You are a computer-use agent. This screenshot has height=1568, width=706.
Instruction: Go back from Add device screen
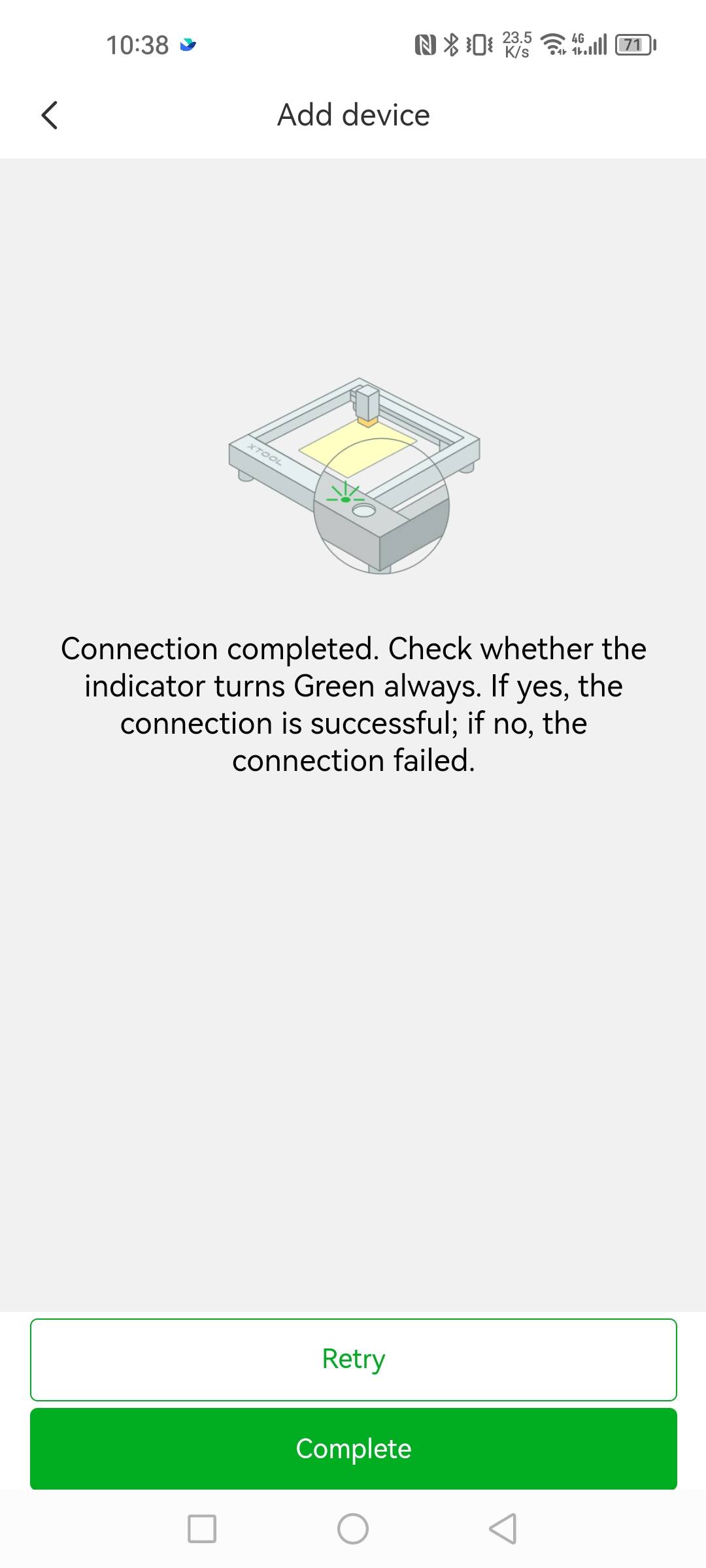point(50,115)
